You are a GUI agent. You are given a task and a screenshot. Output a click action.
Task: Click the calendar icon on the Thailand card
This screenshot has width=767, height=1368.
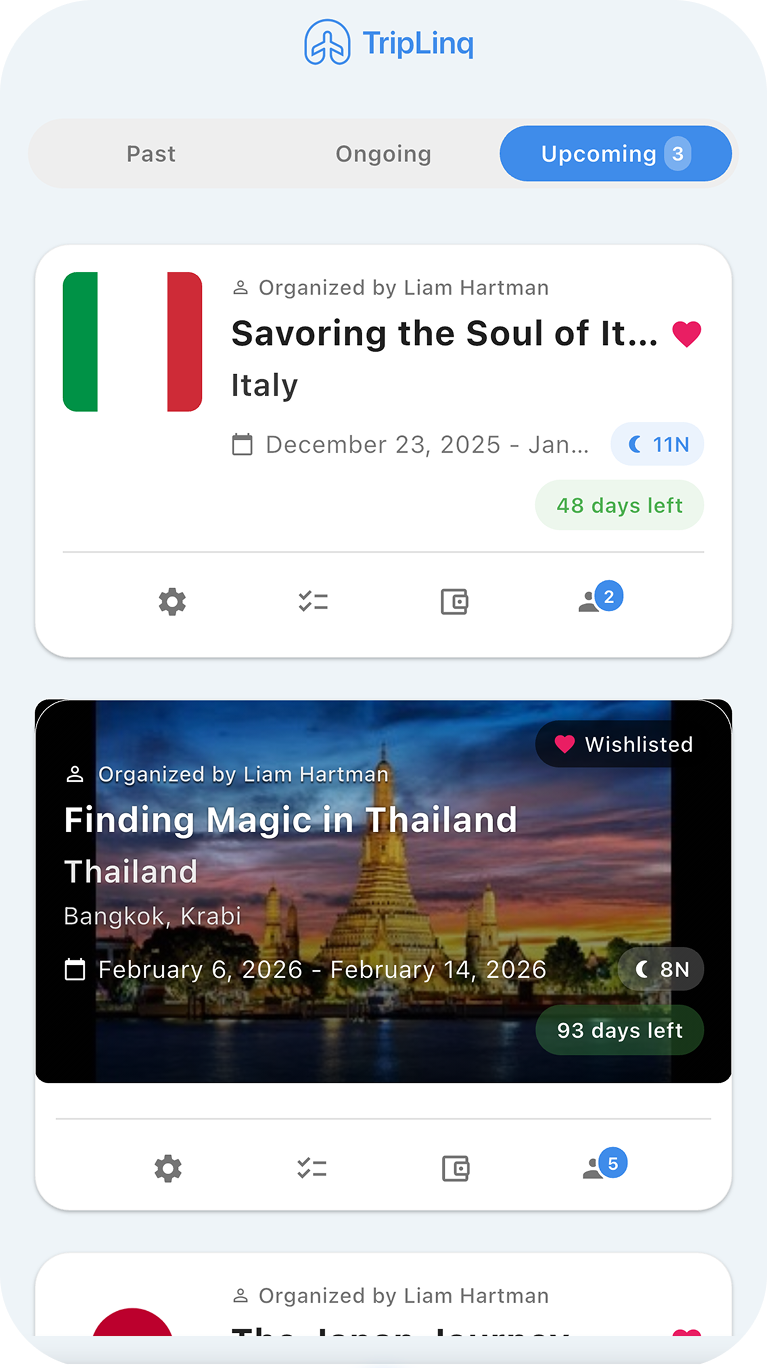tap(74, 968)
